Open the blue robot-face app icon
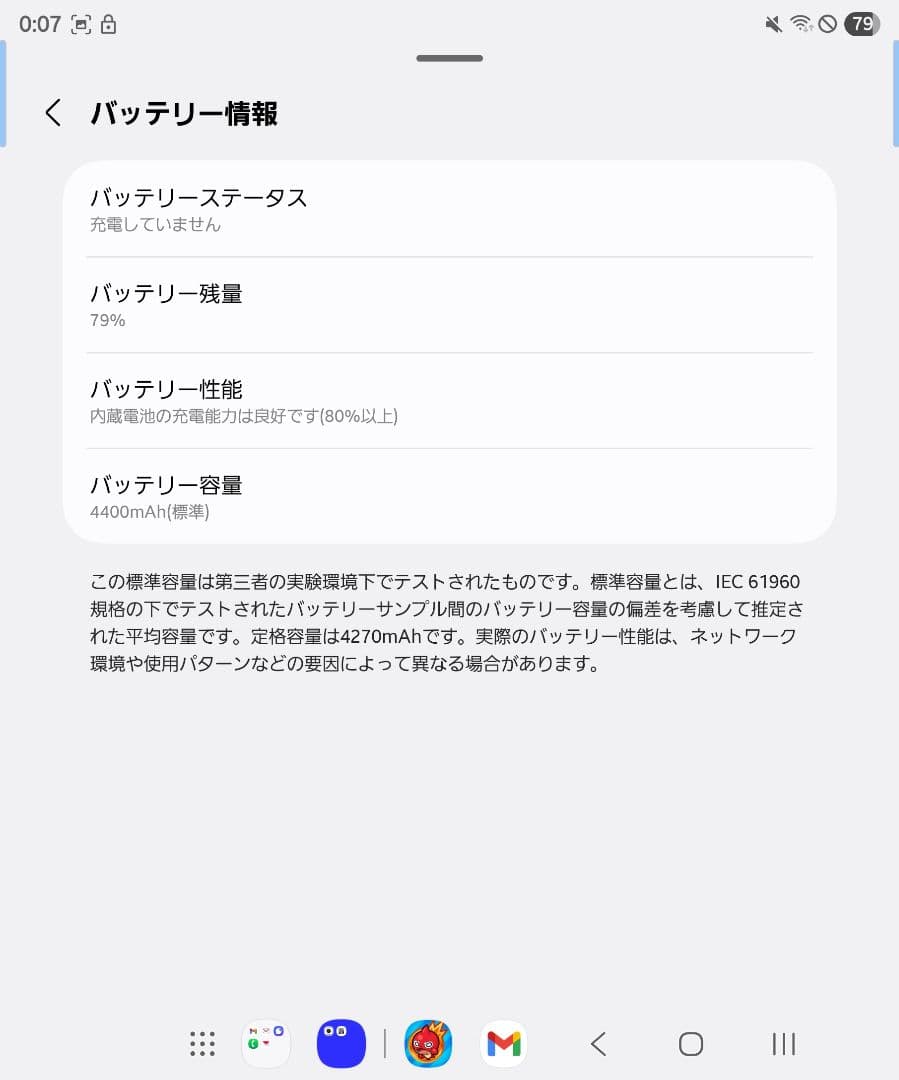This screenshot has width=899, height=1080. click(x=341, y=1043)
